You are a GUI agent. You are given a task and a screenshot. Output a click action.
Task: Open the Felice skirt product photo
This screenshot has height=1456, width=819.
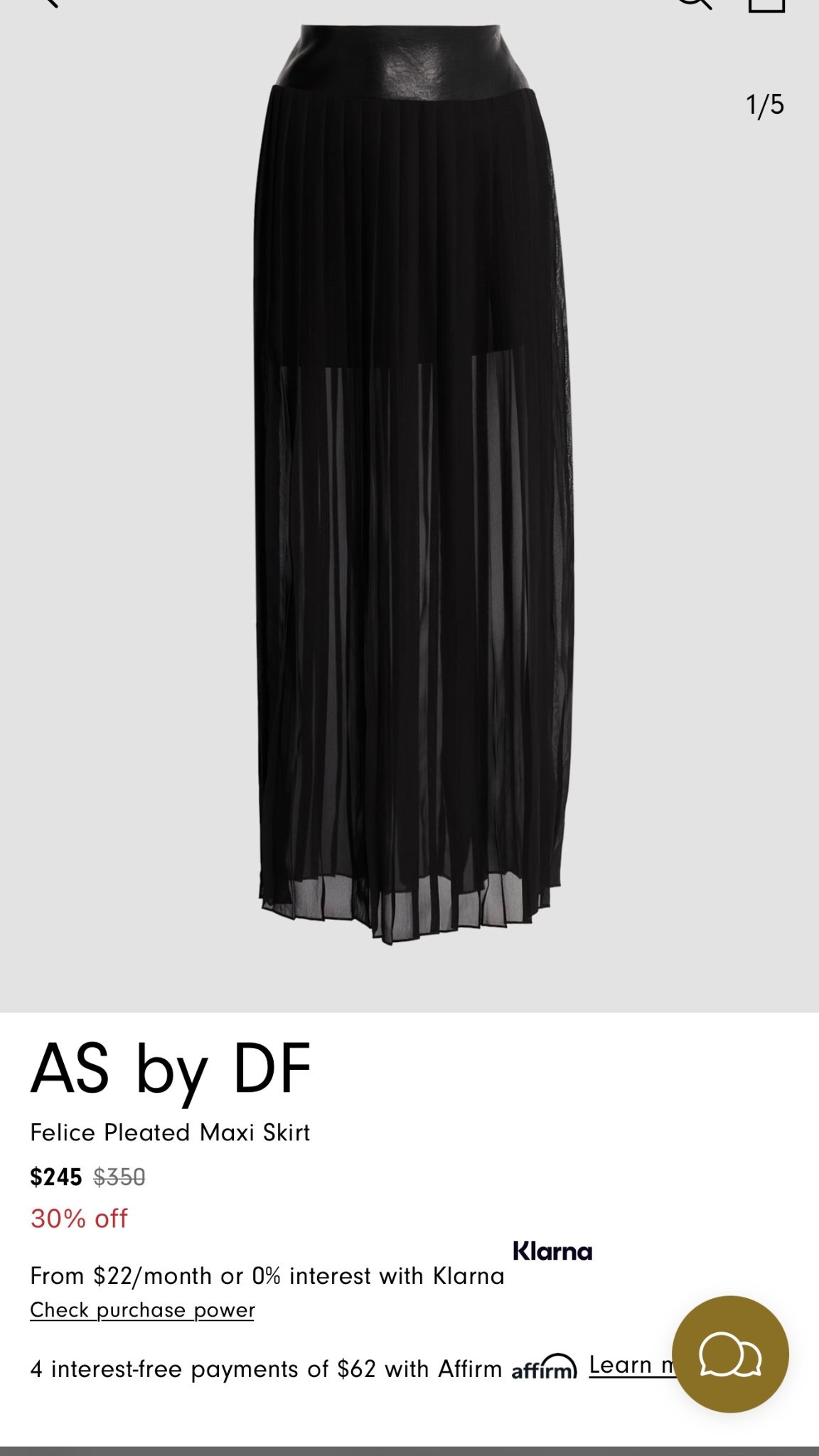[x=412, y=498]
